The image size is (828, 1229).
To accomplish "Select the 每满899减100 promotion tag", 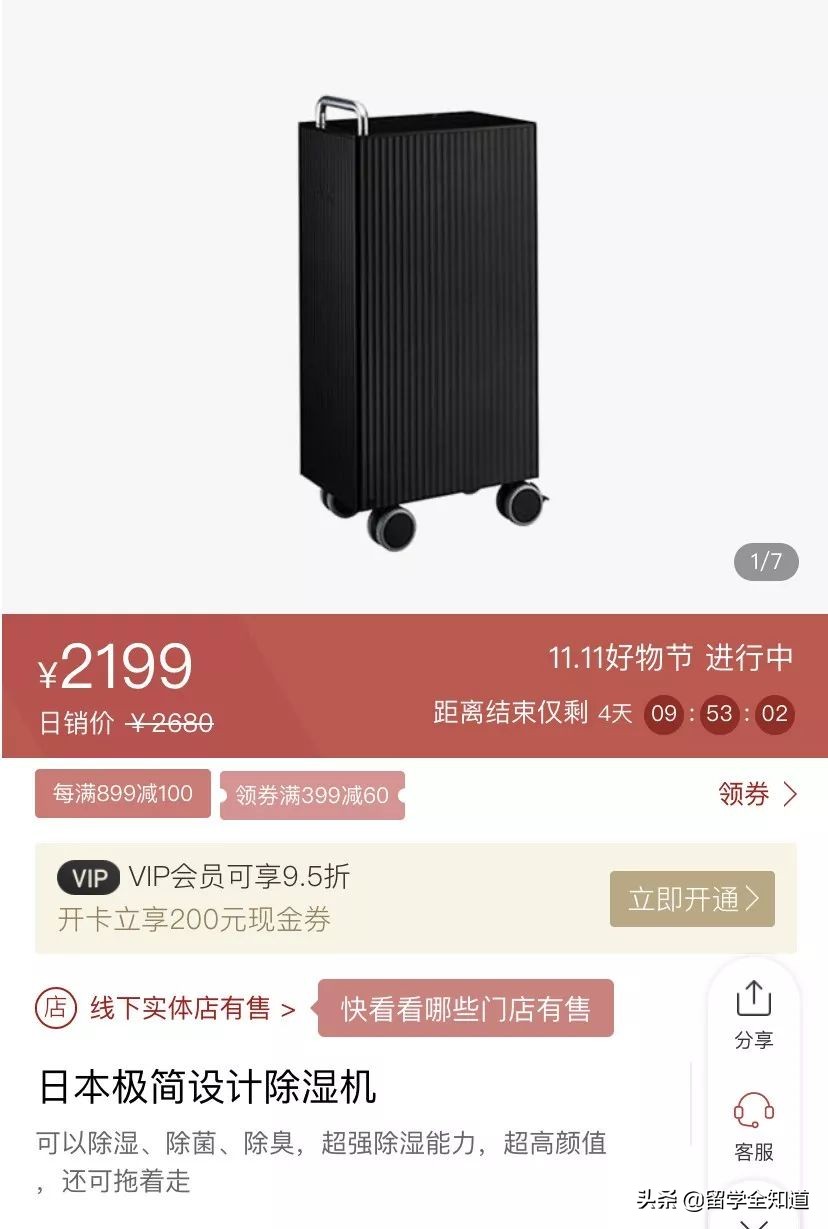I will click(x=122, y=794).
